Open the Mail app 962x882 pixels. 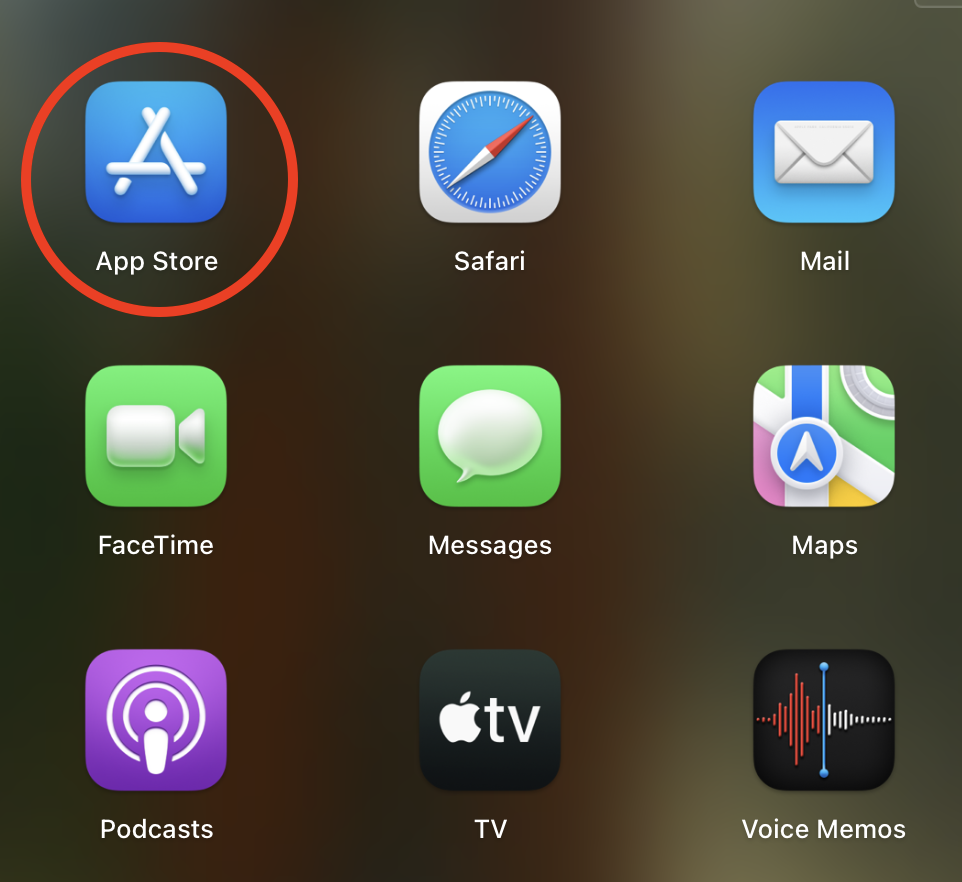click(x=823, y=152)
